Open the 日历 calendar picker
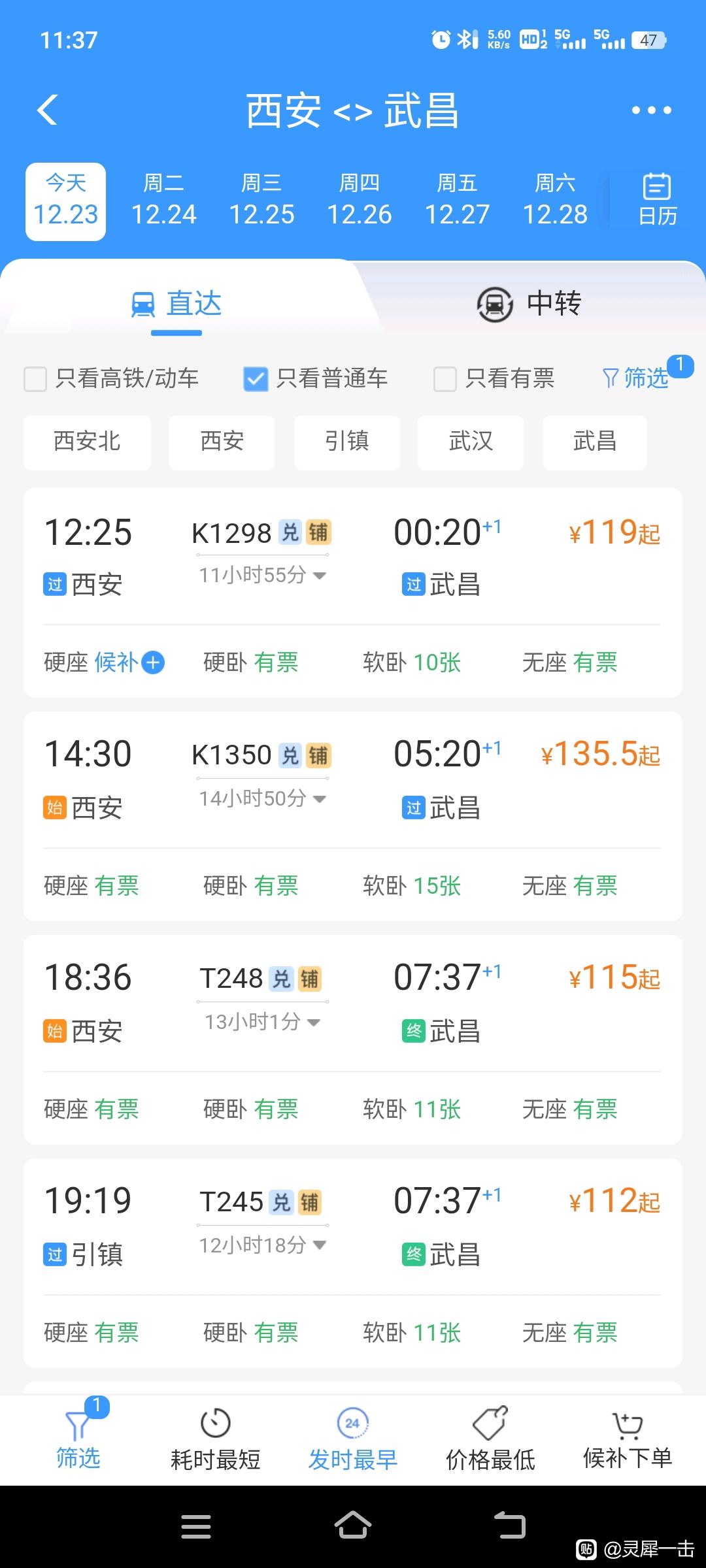This screenshot has width=706, height=1568. [657, 201]
